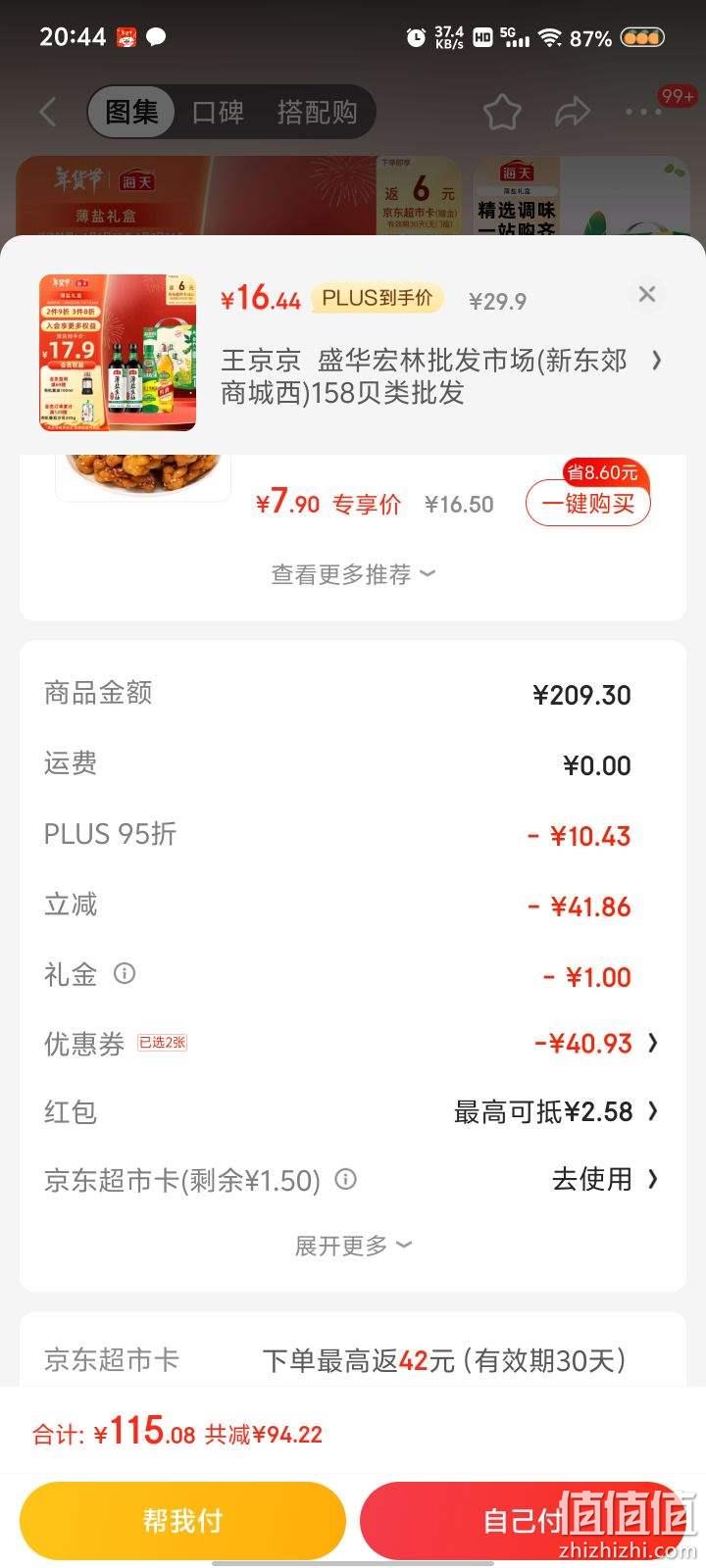Image resolution: width=706 pixels, height=1568 pixels.
Task: Show info about 京东超市卡 balance
Action: click(x=345, y=1179)
